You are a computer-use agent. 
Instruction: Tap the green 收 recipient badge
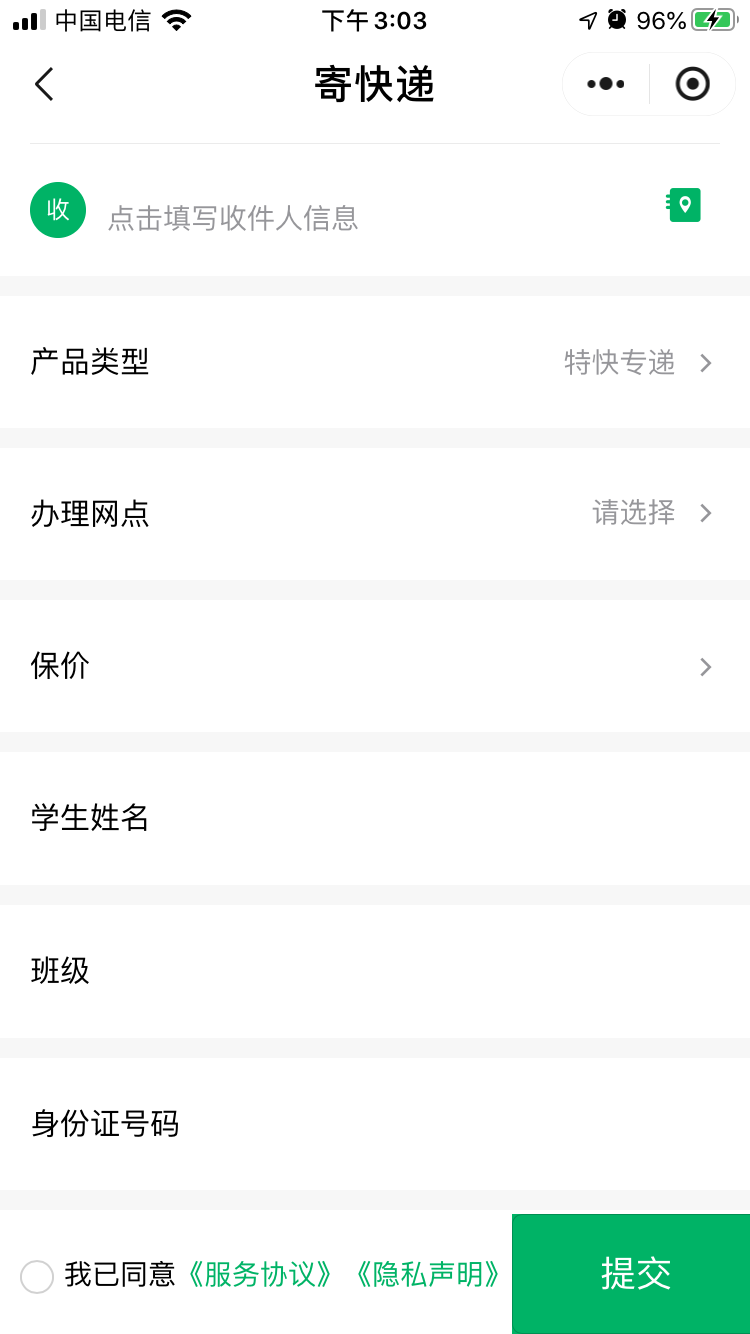(x=58, y=210)
